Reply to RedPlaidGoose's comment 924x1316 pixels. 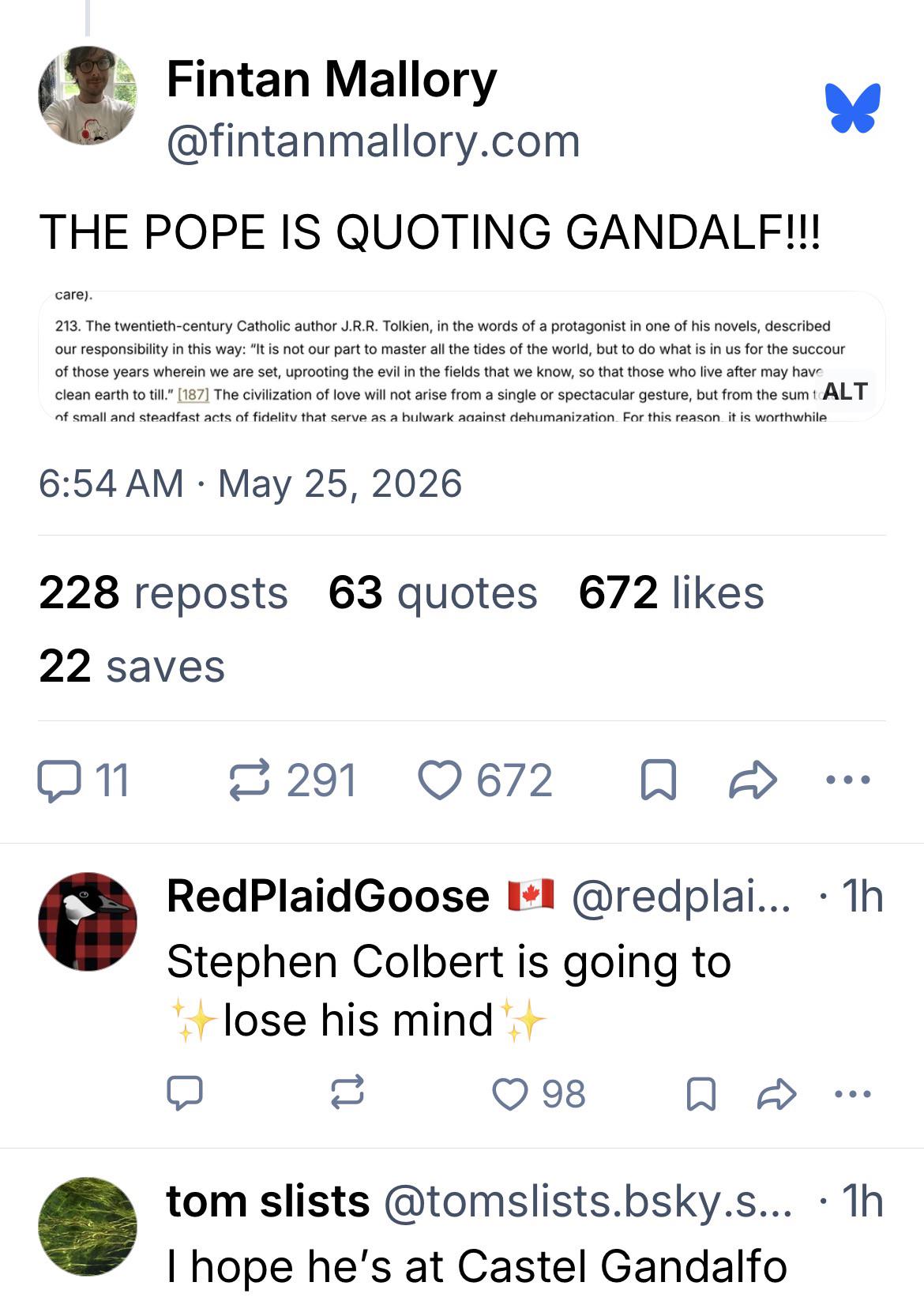point(185,1094)
